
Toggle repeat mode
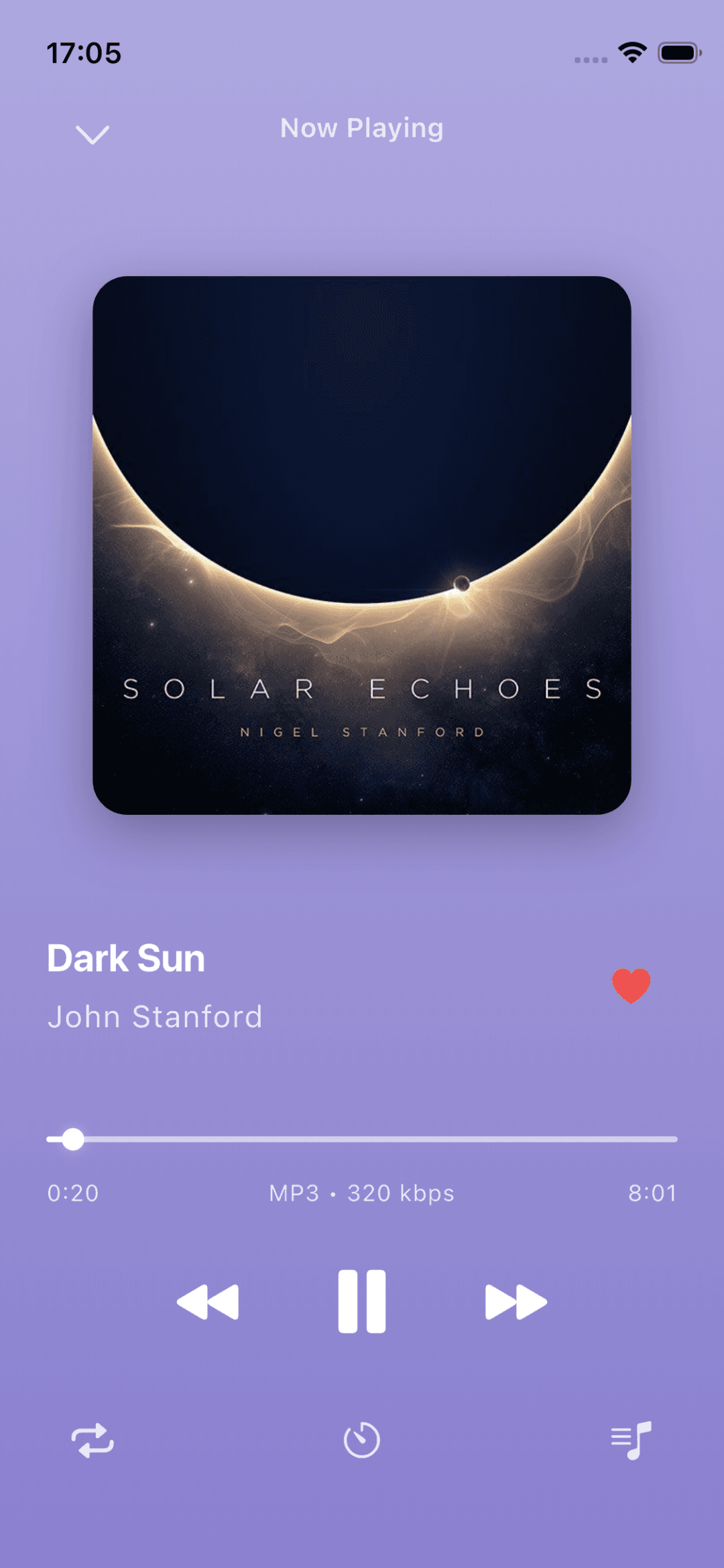pyautogui.click(x=93, y=1440)
